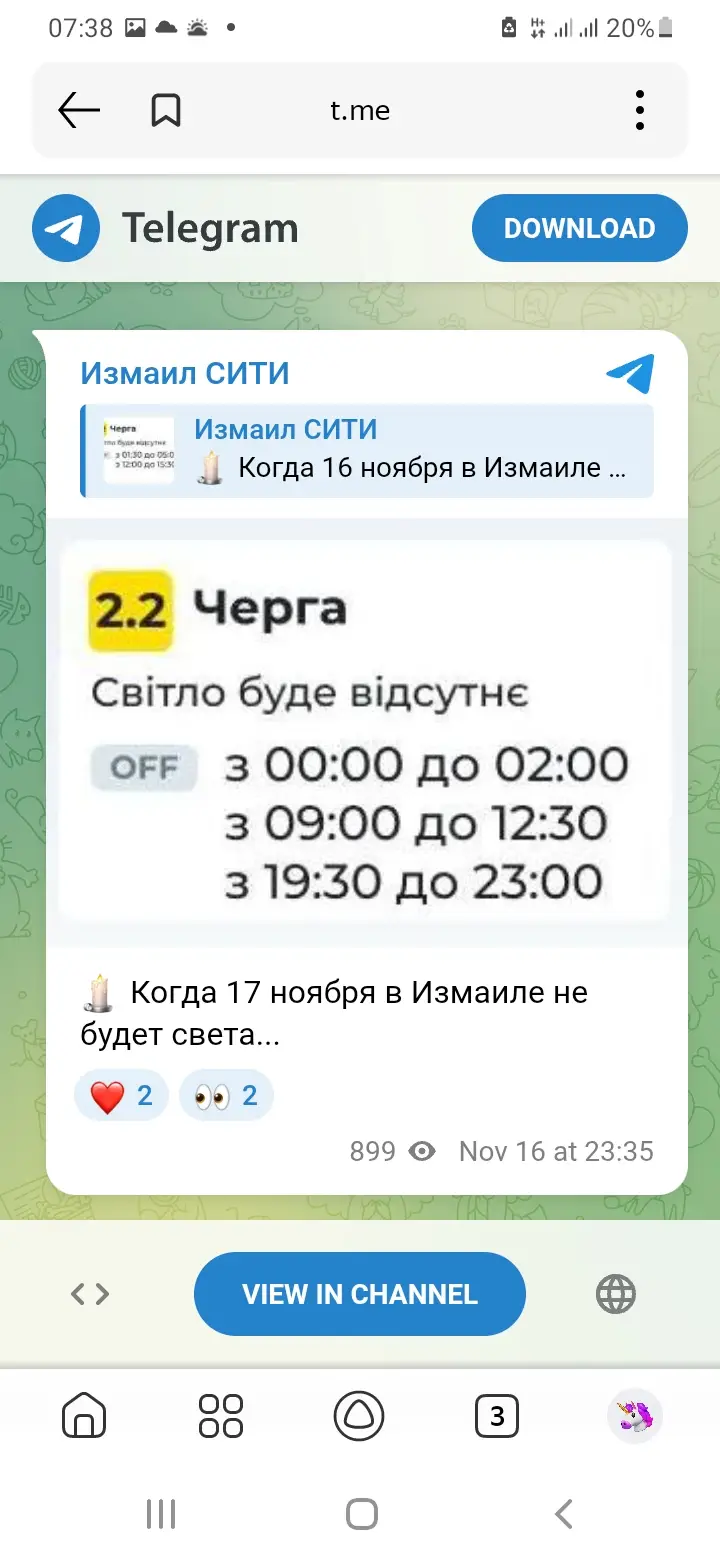Tap the system recent apps button
Image resolution: width=720 pixels, height=1560 pixels.
click(161, 1514)
